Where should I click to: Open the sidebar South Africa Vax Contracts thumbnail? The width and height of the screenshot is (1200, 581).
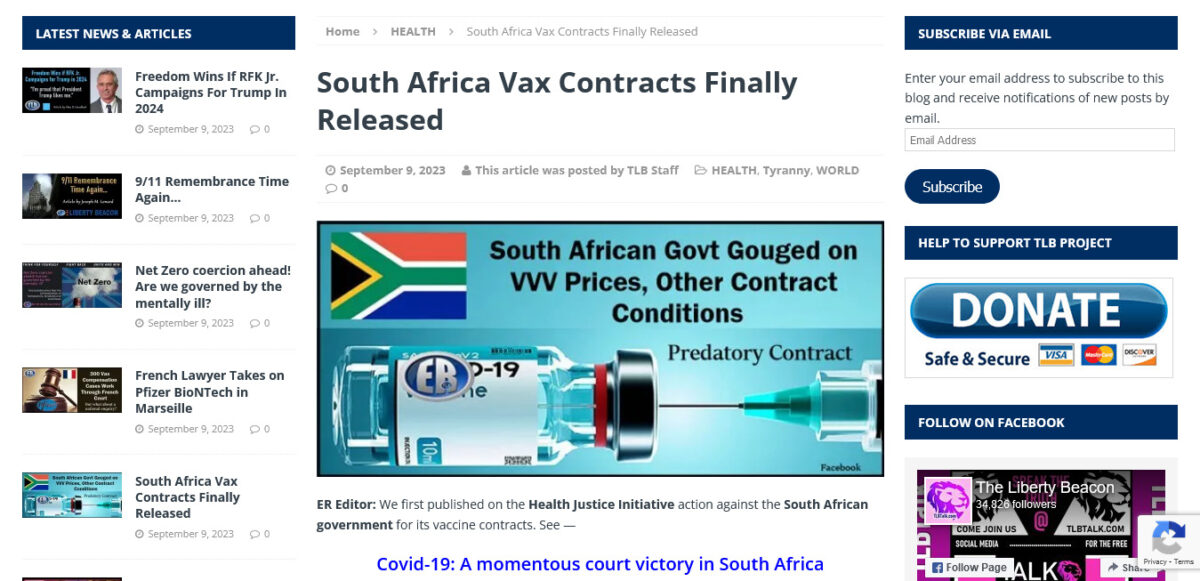72,495
